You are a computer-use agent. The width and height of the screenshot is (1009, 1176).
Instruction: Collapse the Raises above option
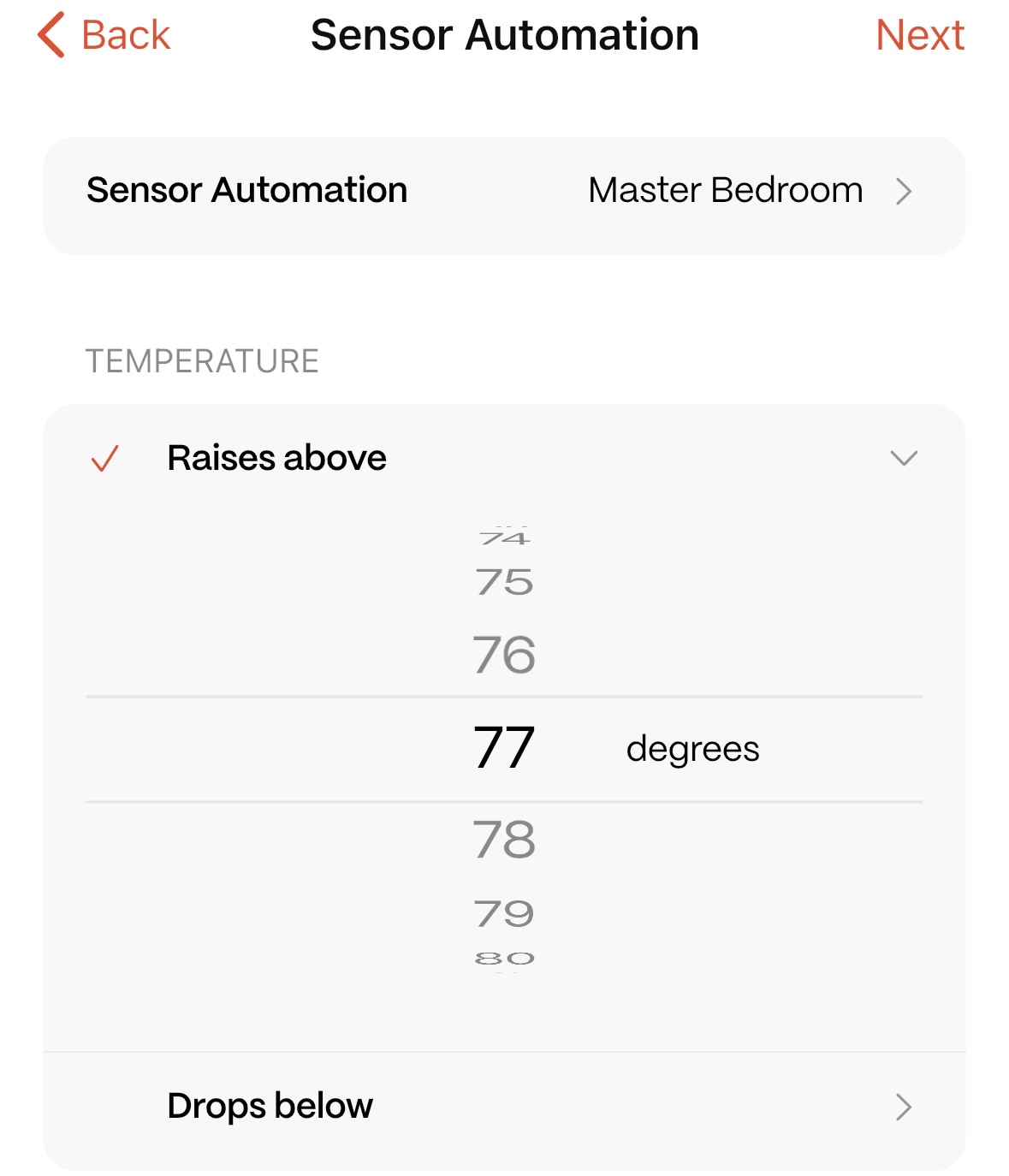[x=903, y=459]
